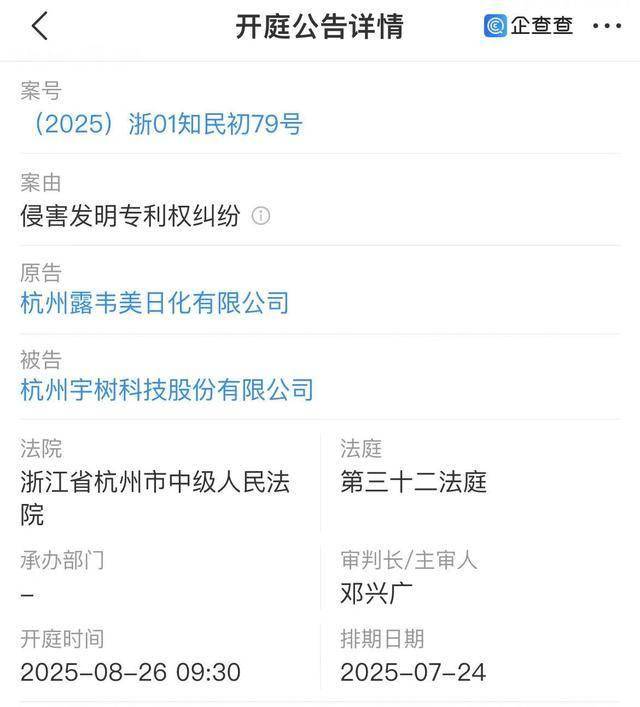
Task: Tap the info icon next to 侵害发明专利权纠纷
Action: [261, 215]
